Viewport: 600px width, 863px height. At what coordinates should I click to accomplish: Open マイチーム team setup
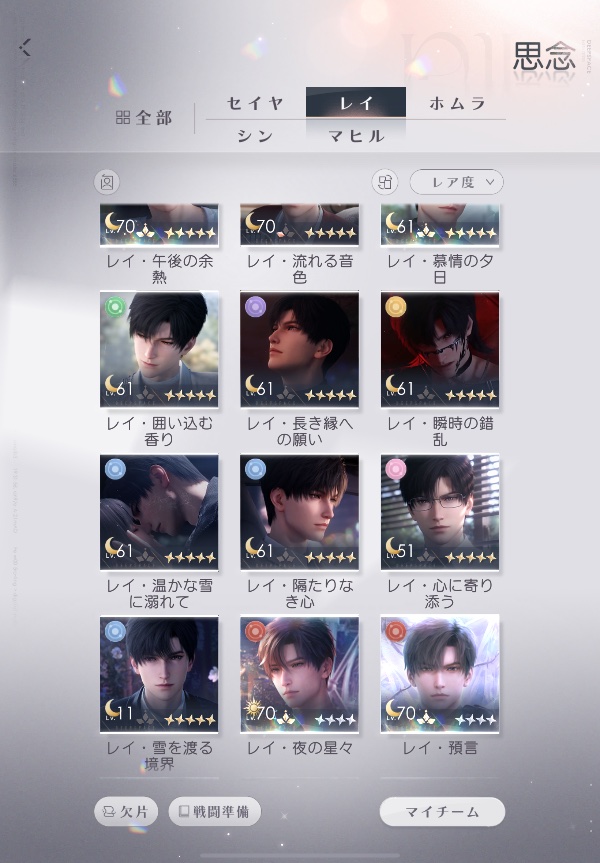(x=442, y=812)
